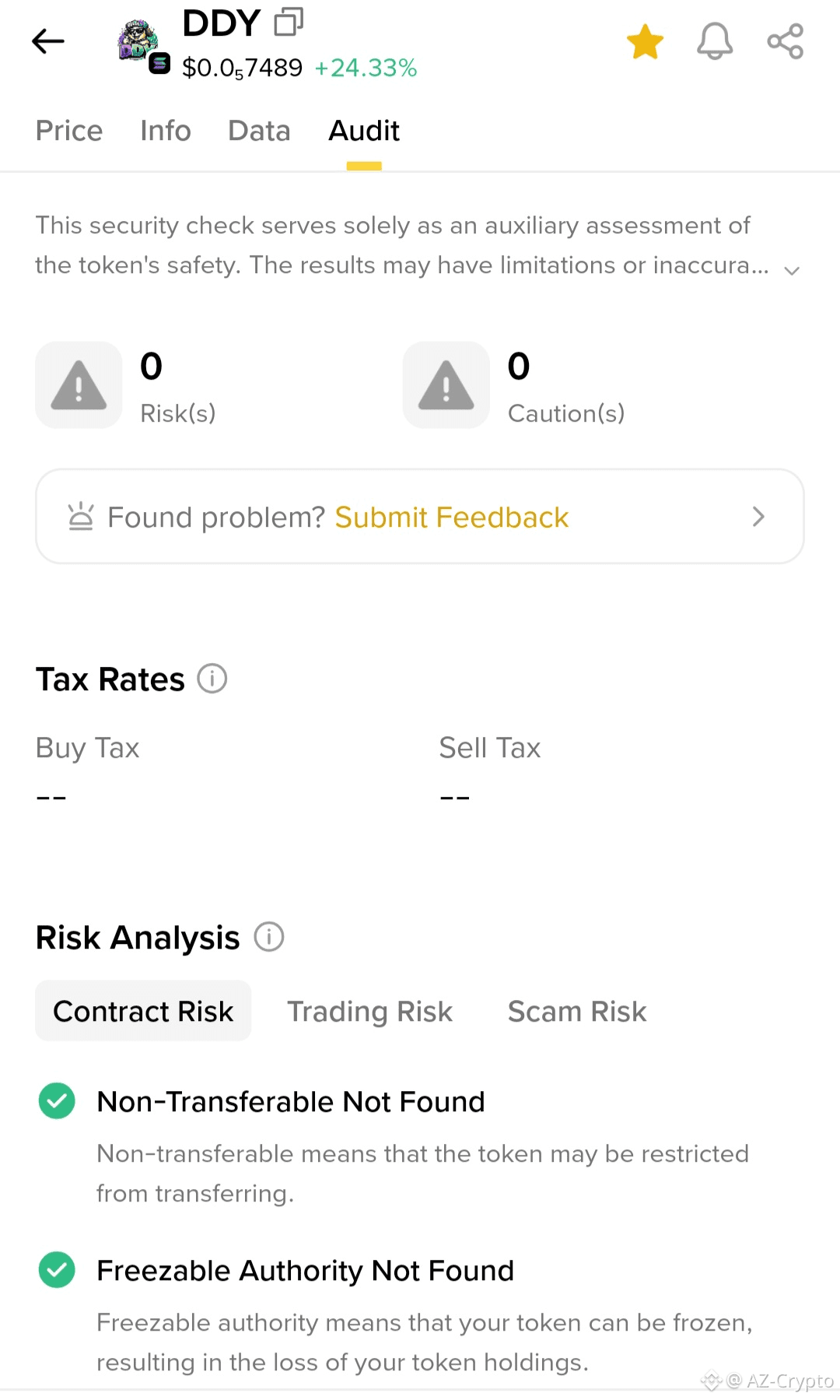The height and width of the screenshot is (1400, 840).
Task: Select the Audit tab
Action: (x=364, y=131)
